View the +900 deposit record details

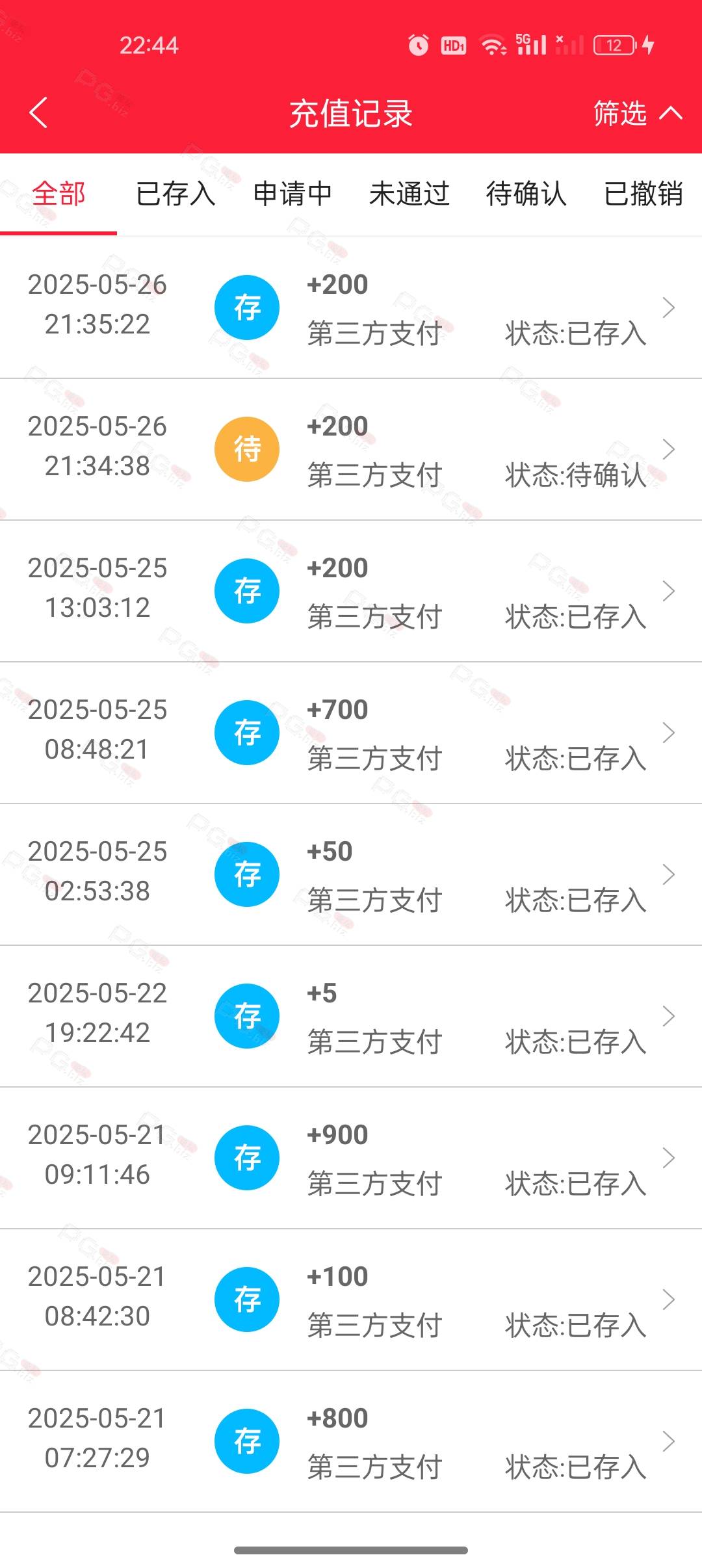[351, 1158]
